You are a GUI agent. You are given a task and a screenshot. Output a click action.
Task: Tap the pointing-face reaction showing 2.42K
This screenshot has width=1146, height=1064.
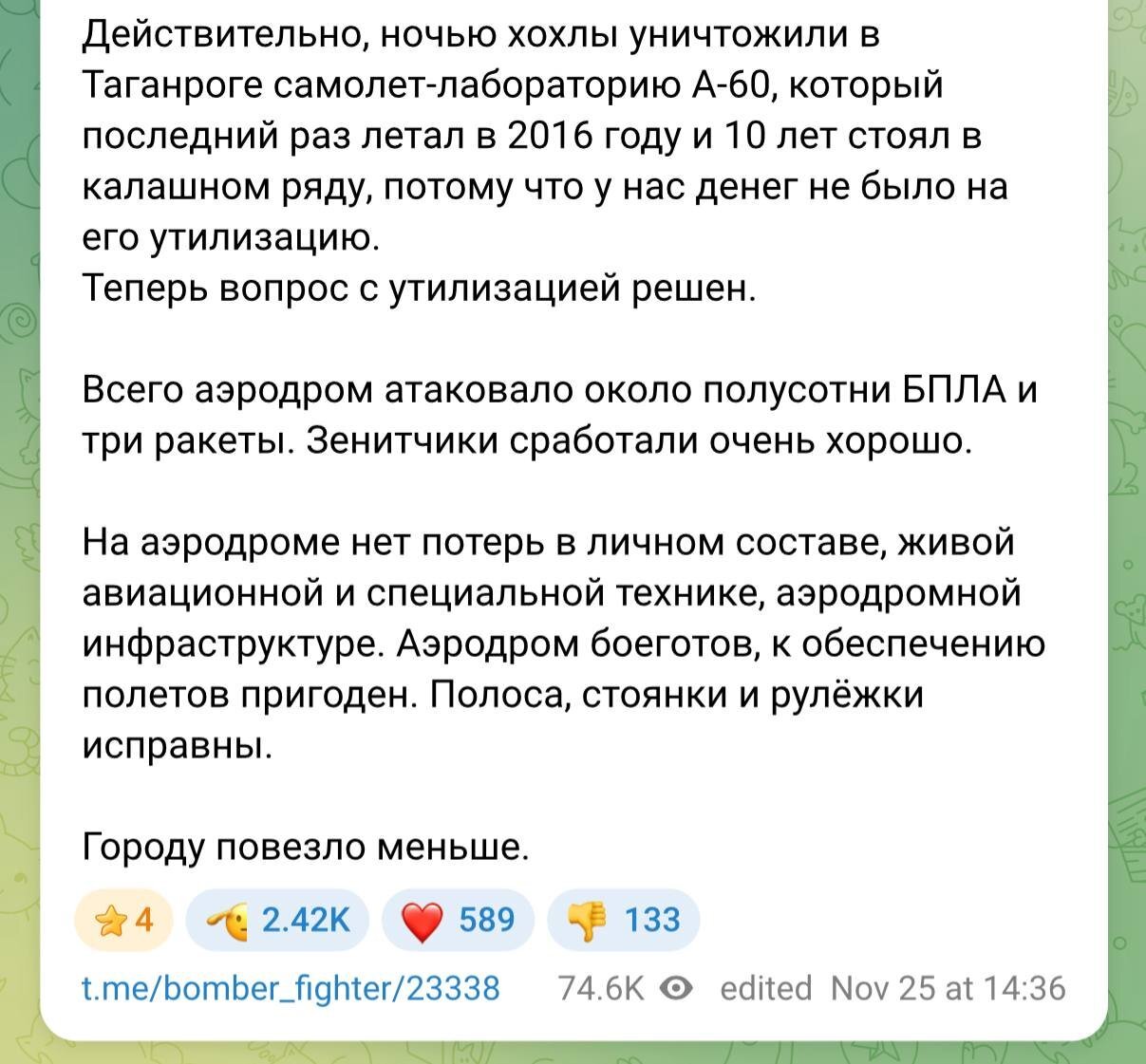[x=278, y=920]
